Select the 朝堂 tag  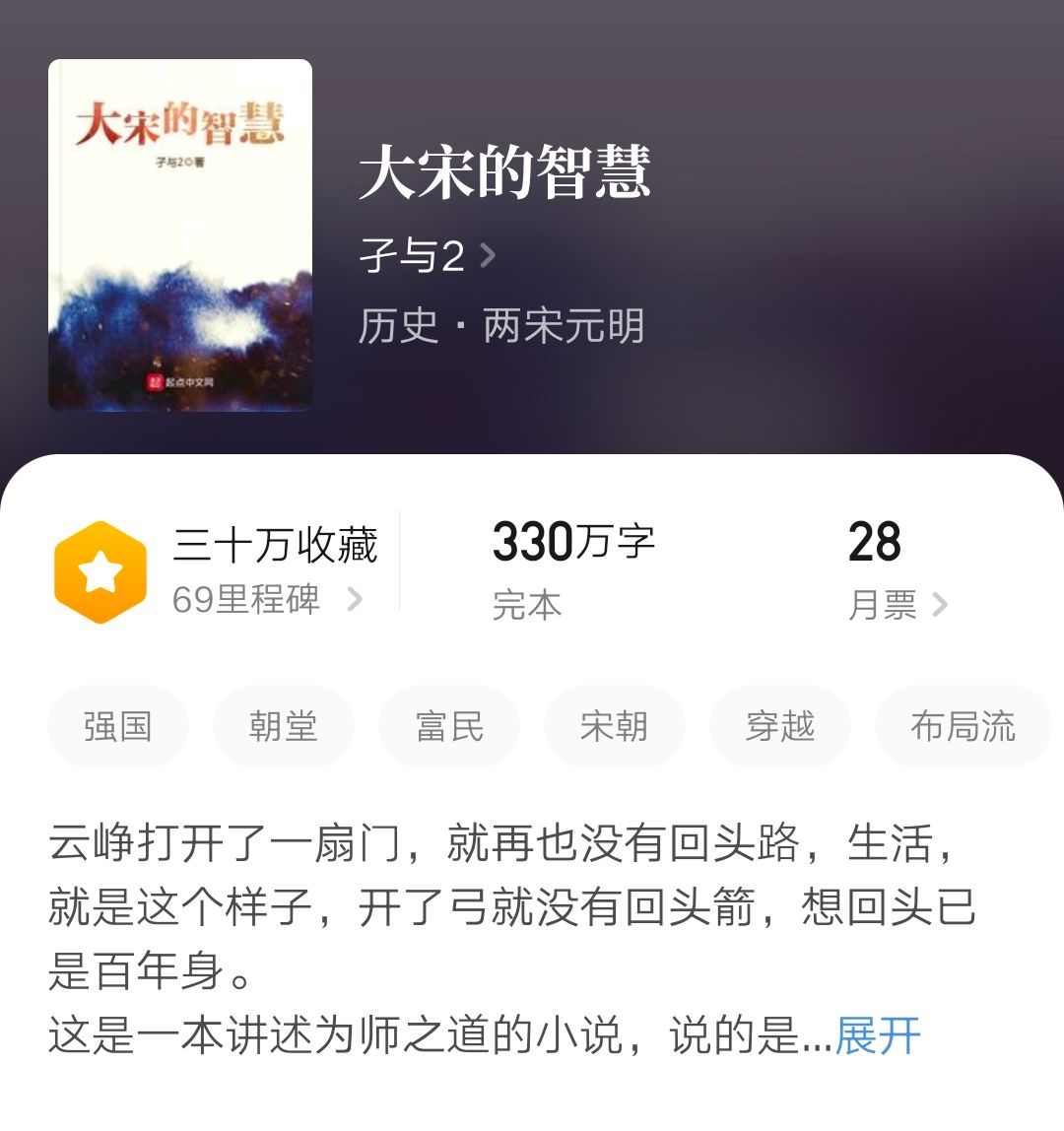(283, 726)
